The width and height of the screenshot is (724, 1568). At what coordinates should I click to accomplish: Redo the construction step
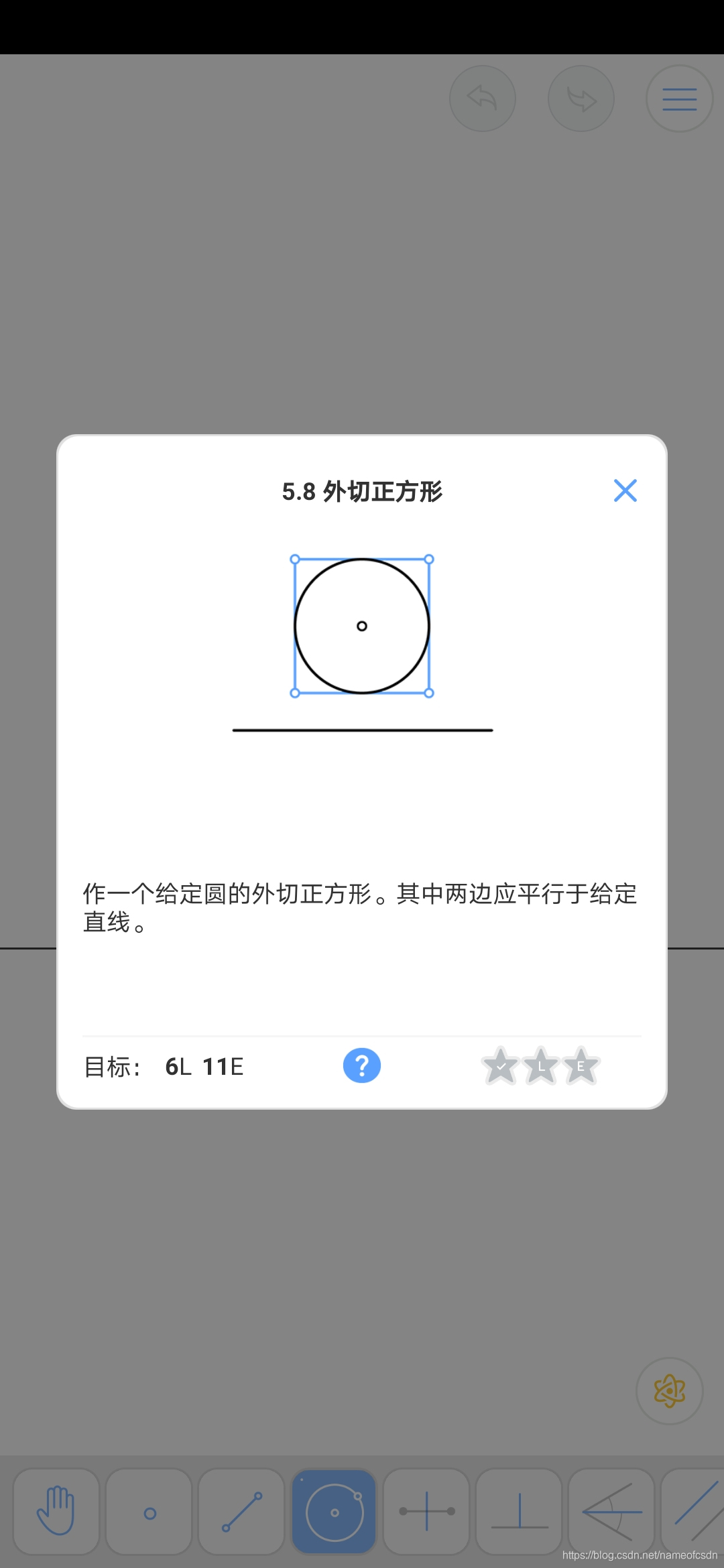click(581, 99)
